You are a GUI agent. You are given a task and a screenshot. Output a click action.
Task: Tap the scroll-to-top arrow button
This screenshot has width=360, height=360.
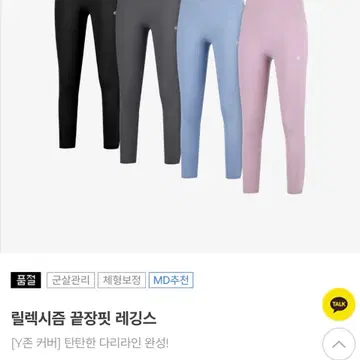(339, 344)
